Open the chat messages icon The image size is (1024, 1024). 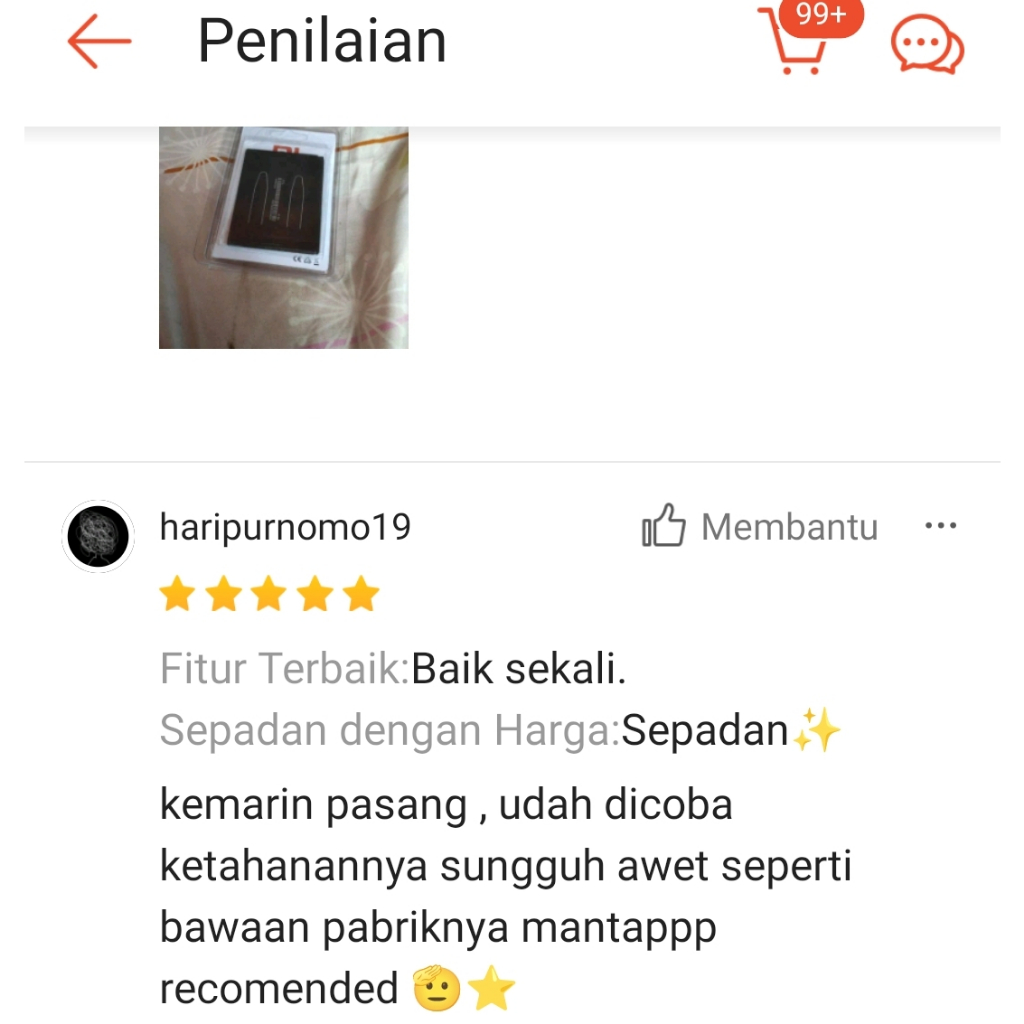(927, 46)
